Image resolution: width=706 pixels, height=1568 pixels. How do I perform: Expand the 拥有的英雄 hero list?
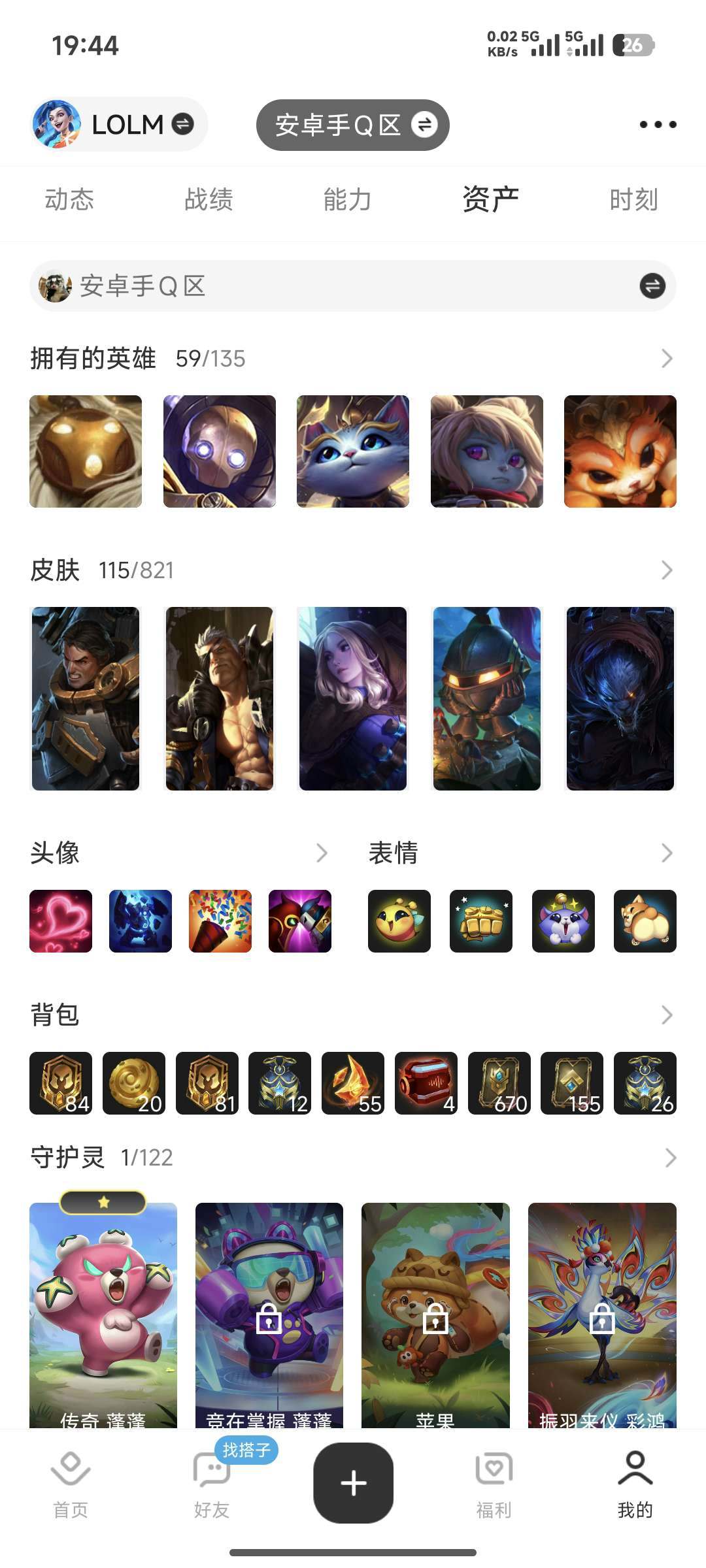pos(668,358)
